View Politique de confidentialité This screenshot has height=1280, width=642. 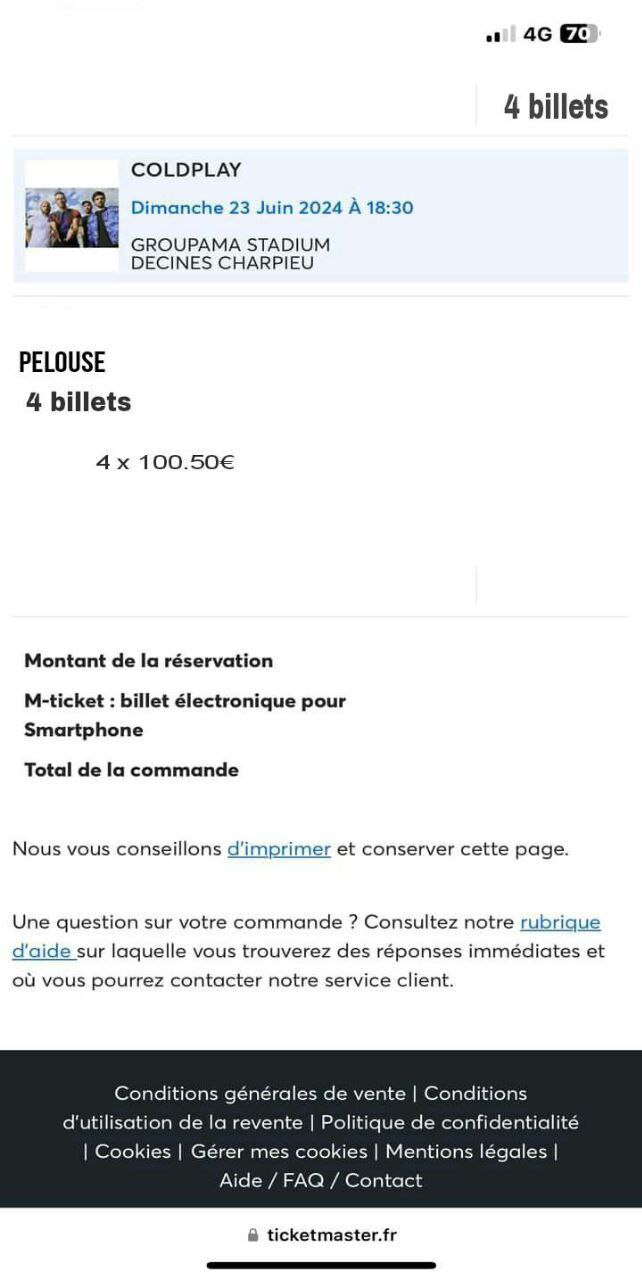pos(449,1122)
